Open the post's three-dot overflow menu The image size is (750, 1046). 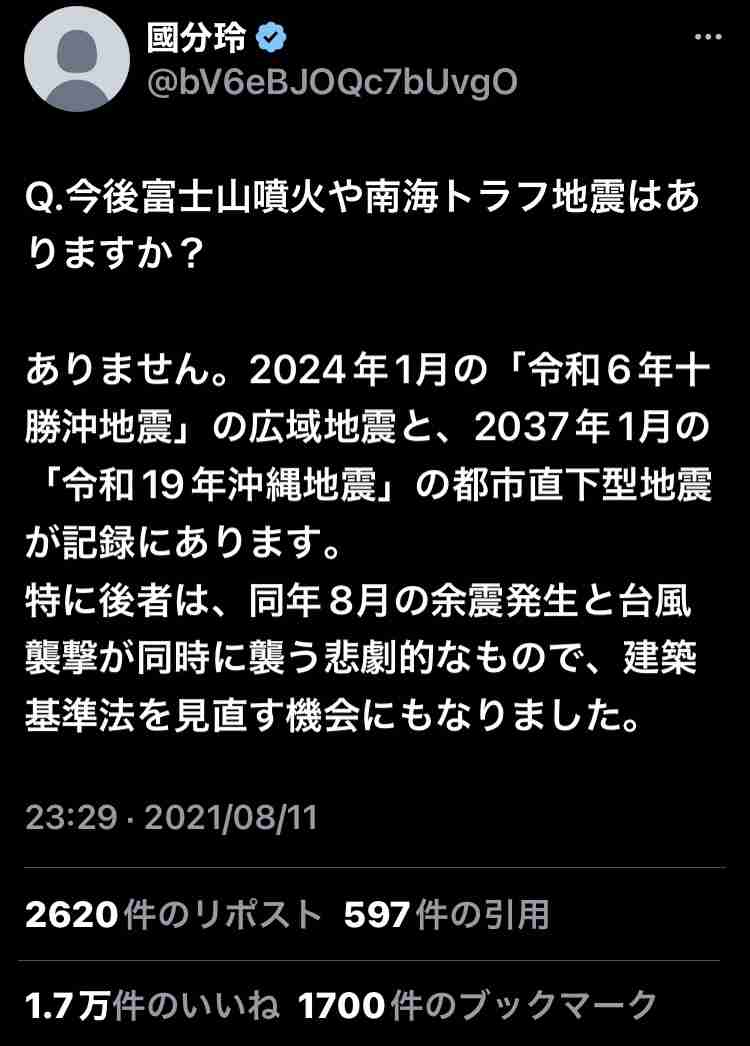coord(707,36)
